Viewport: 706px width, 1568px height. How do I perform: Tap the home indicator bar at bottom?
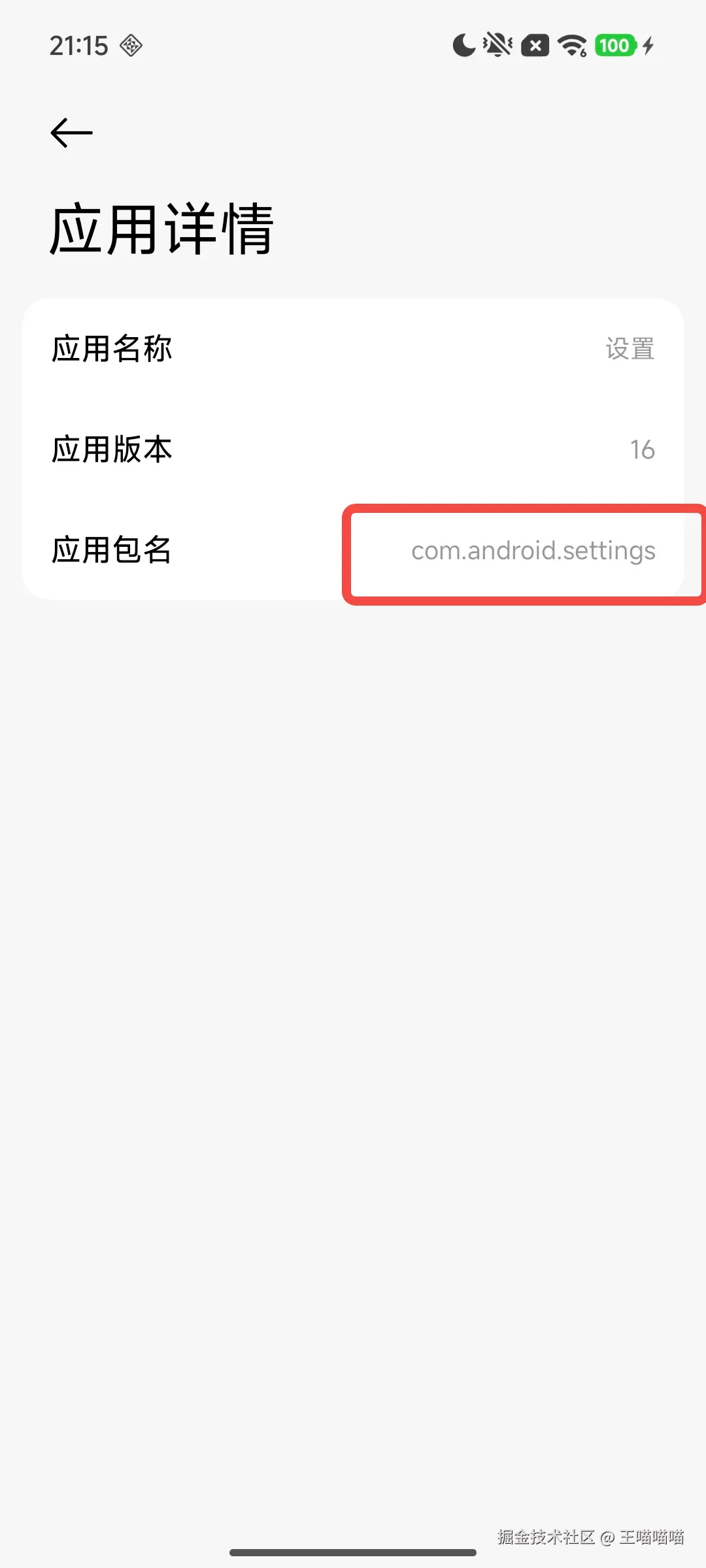(353, 1551)
